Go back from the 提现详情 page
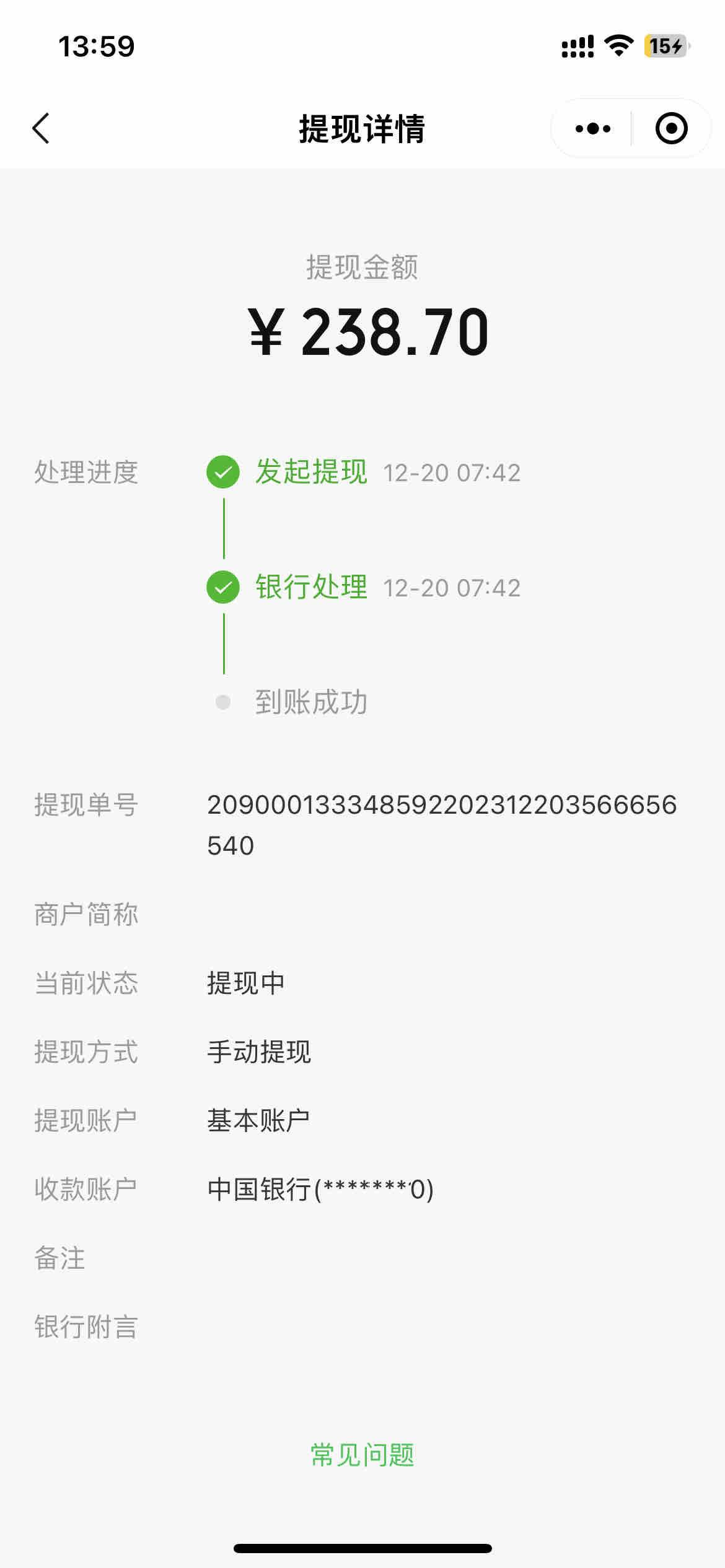The height and width of the screenshot is (1568, 725). (41, 129)
